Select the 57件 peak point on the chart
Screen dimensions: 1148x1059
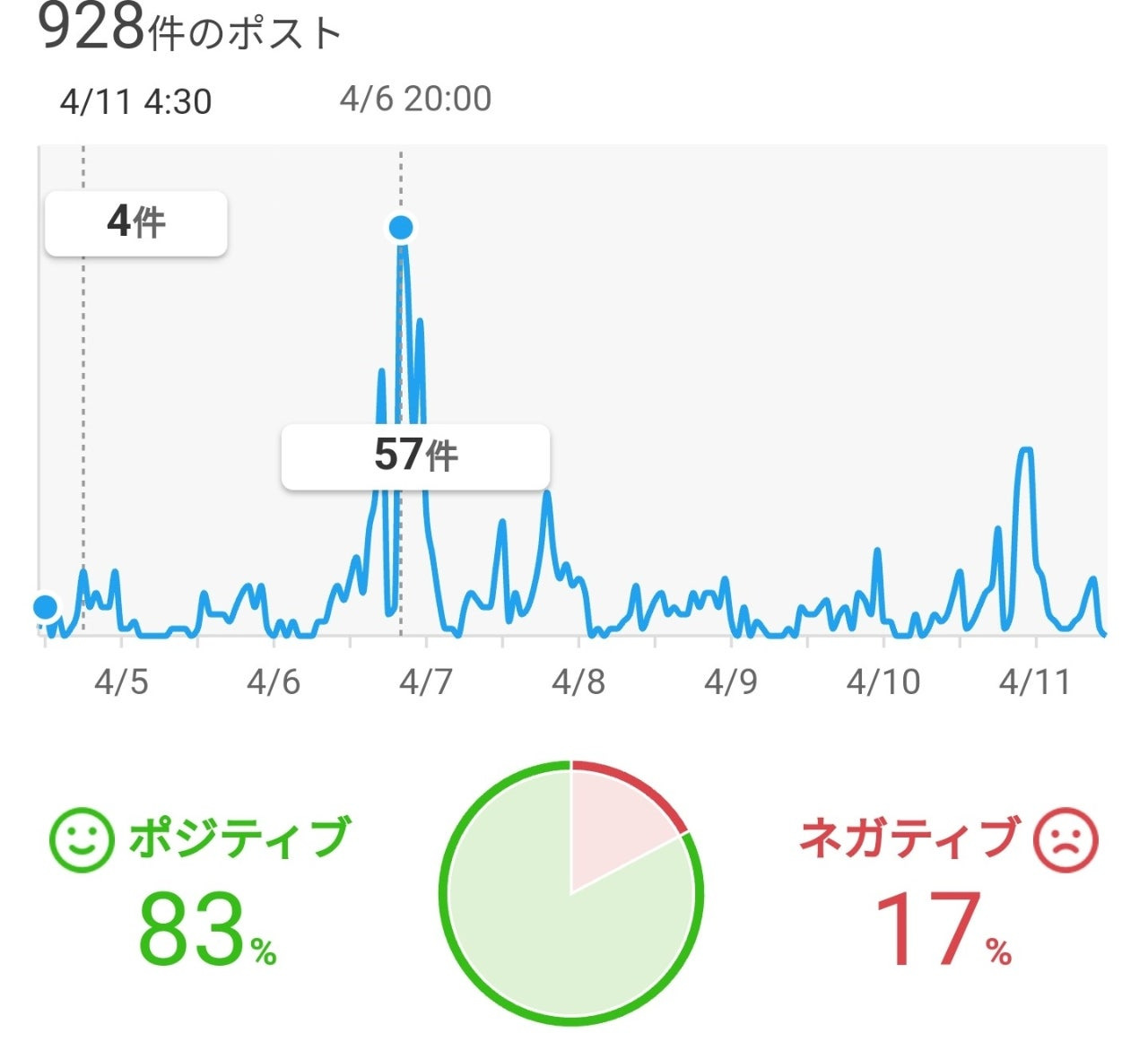[x=401, y=228]
